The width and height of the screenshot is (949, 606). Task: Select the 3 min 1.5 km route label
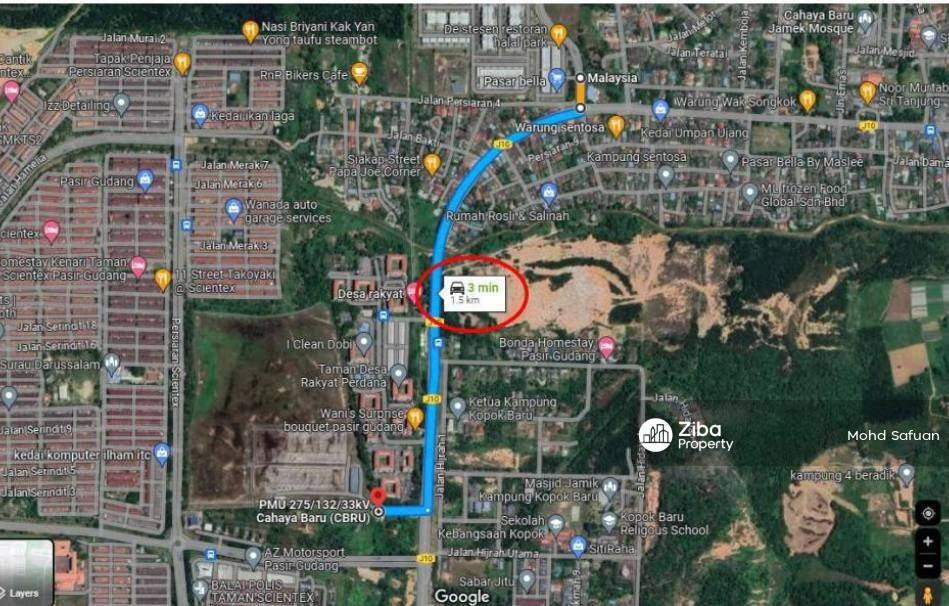(476, 294)
